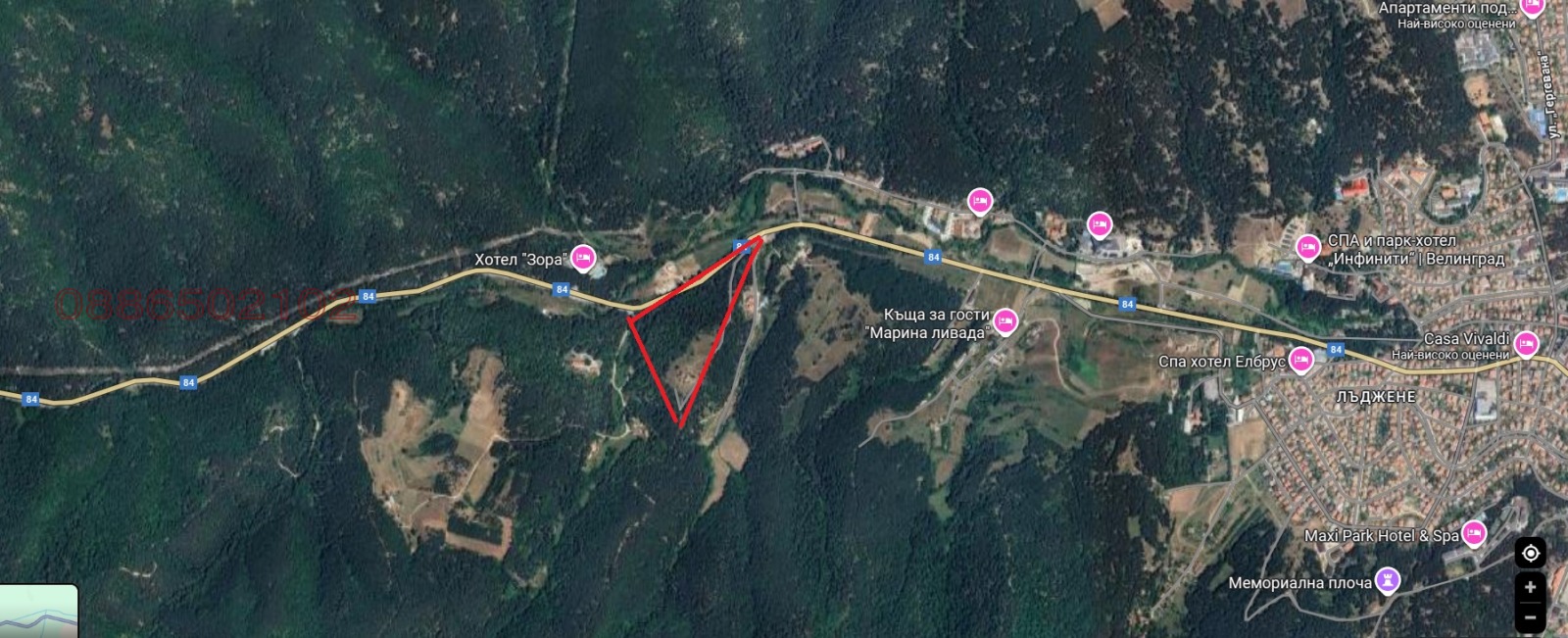Viewport: 1568px width, 638px height.
Task: Open the Спа хотел Елбрус pin
Action: [x=1301, y=361]
